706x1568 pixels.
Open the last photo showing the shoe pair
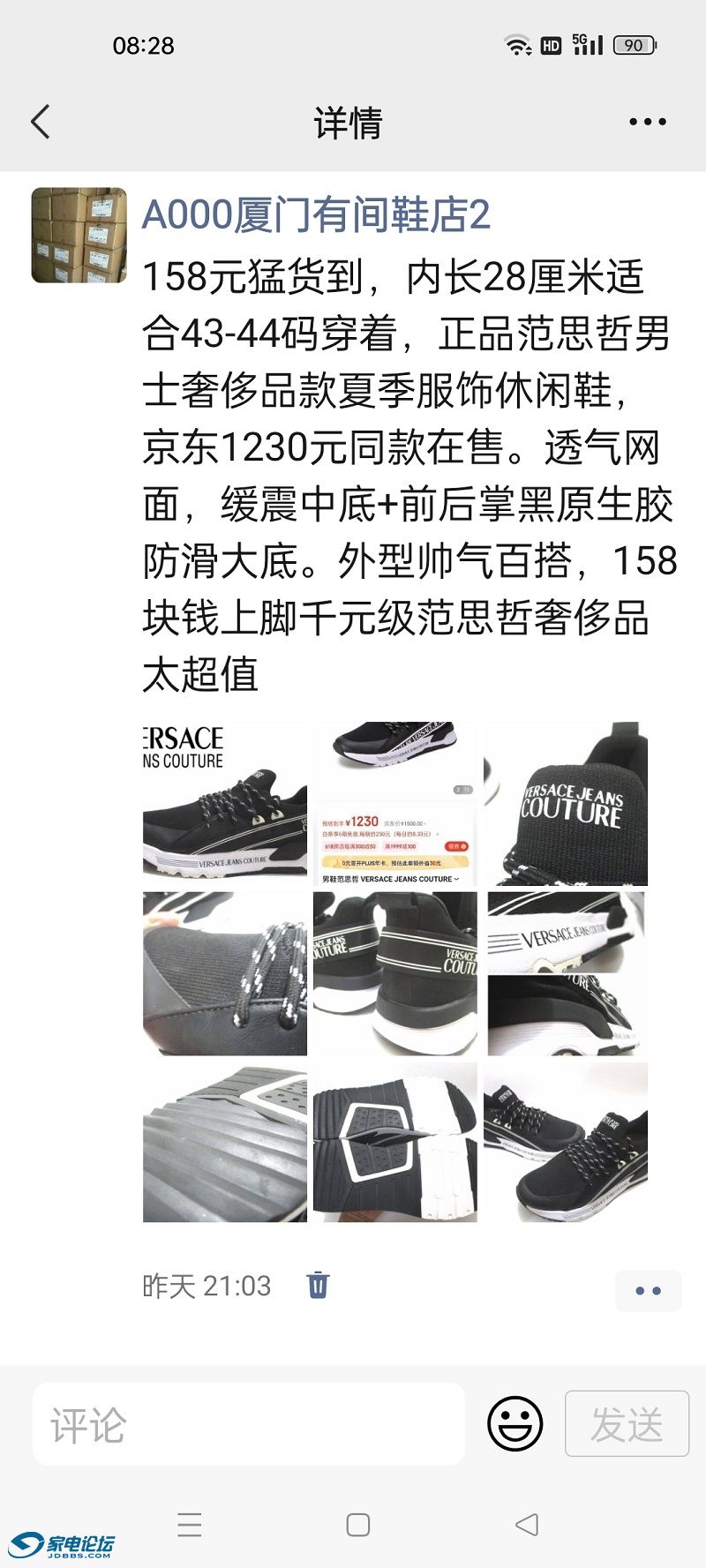click(x=566, y=1143)
